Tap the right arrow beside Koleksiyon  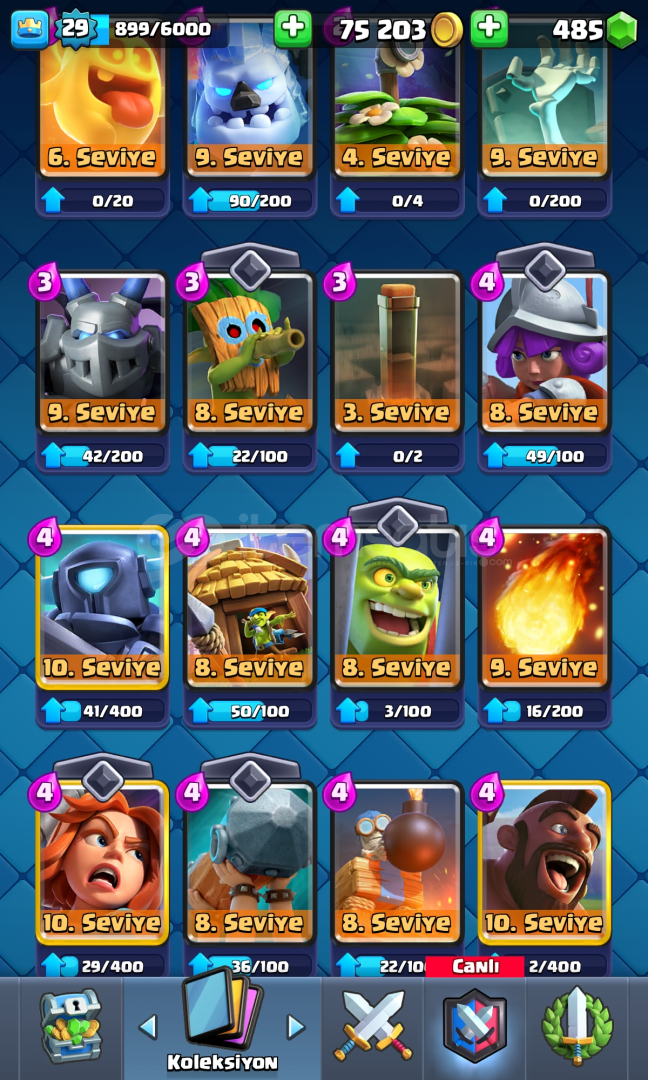tap(296, 1027)
